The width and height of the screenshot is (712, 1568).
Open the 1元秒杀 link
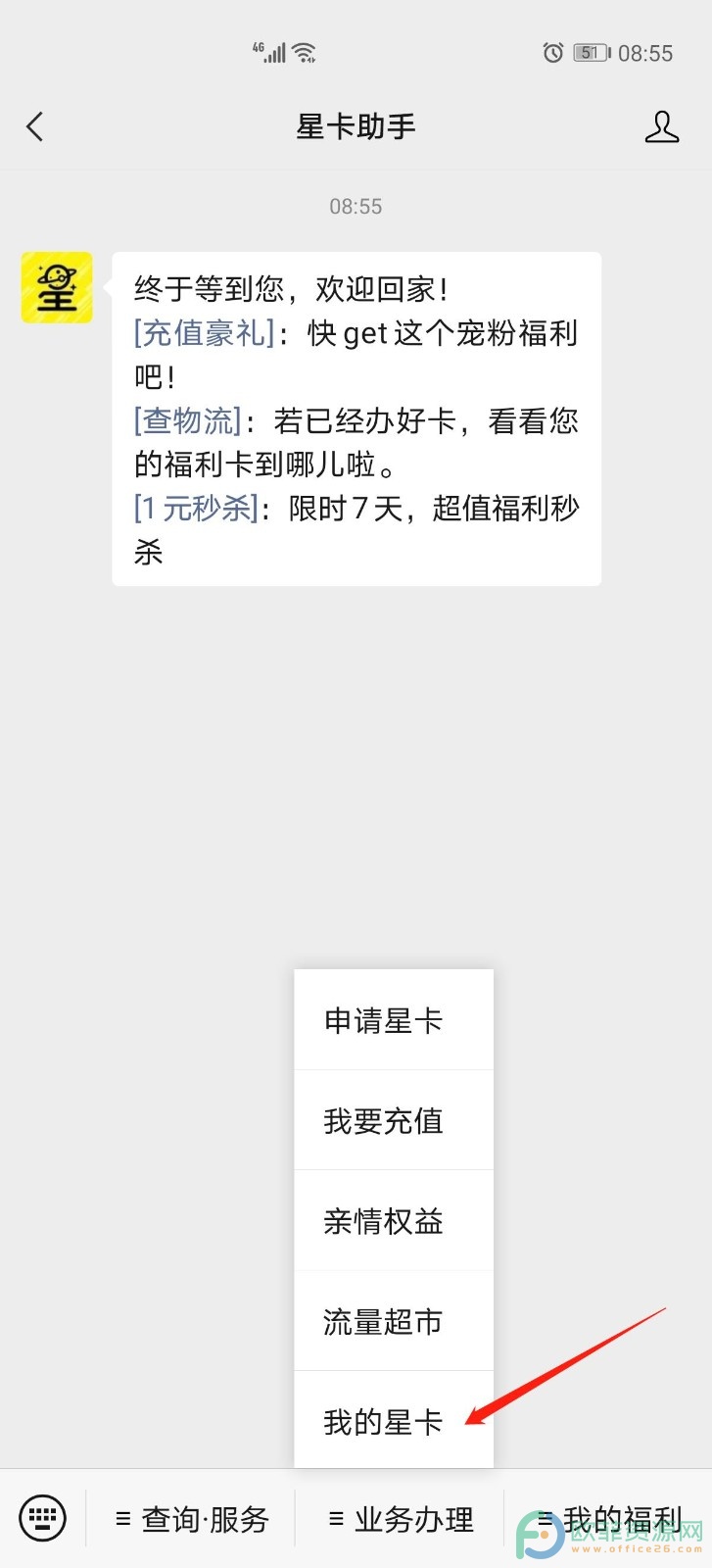[196, 508]
